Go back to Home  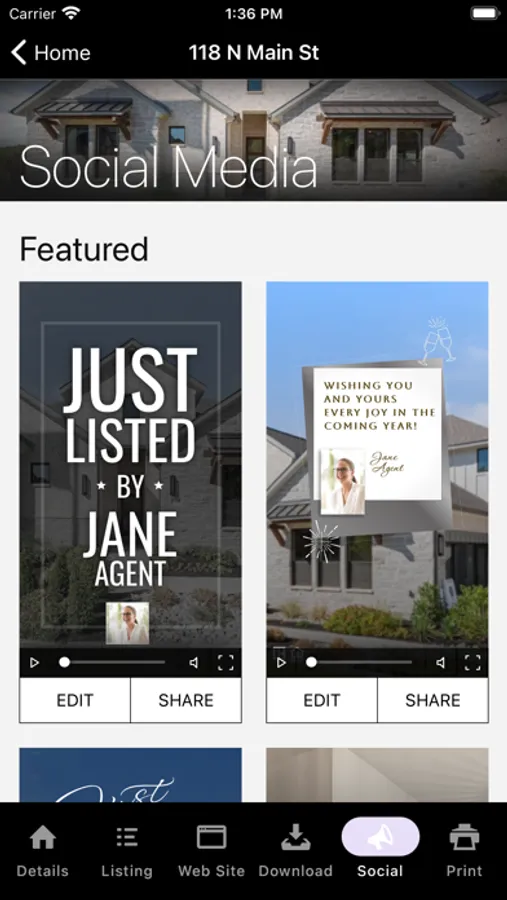51,53
